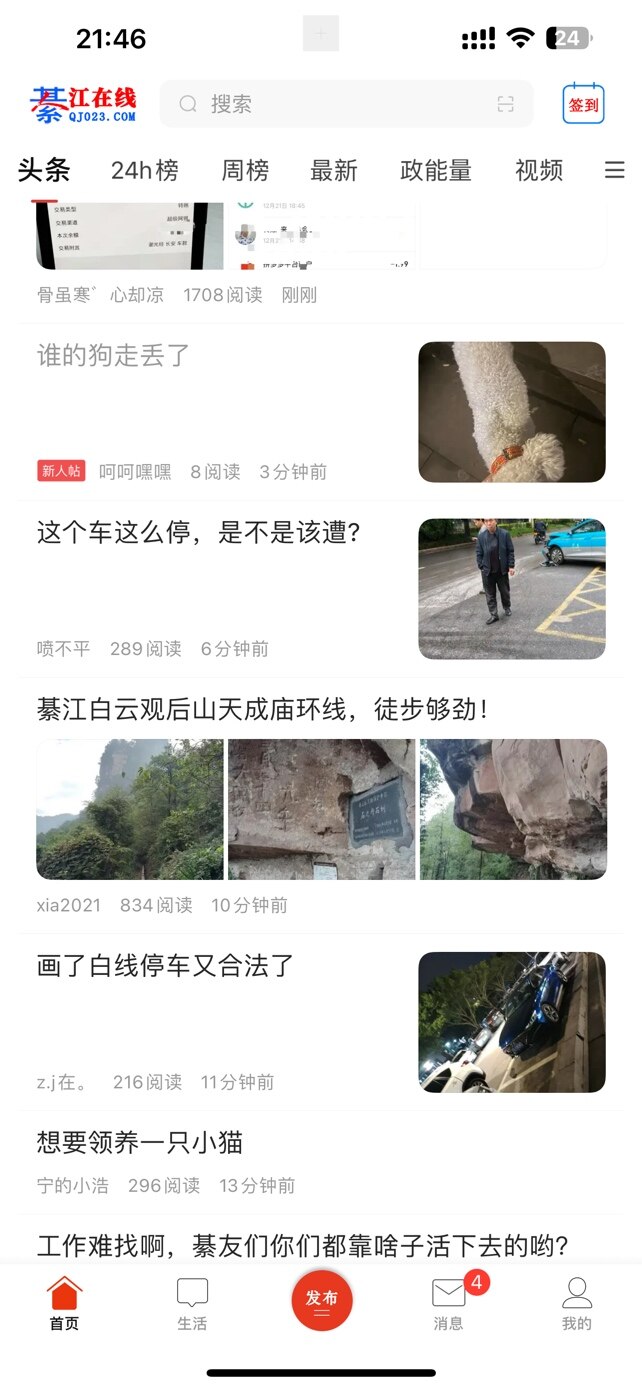
Task: Switch to the 生活 bottom tab
Action: (x=192, y=1305)
